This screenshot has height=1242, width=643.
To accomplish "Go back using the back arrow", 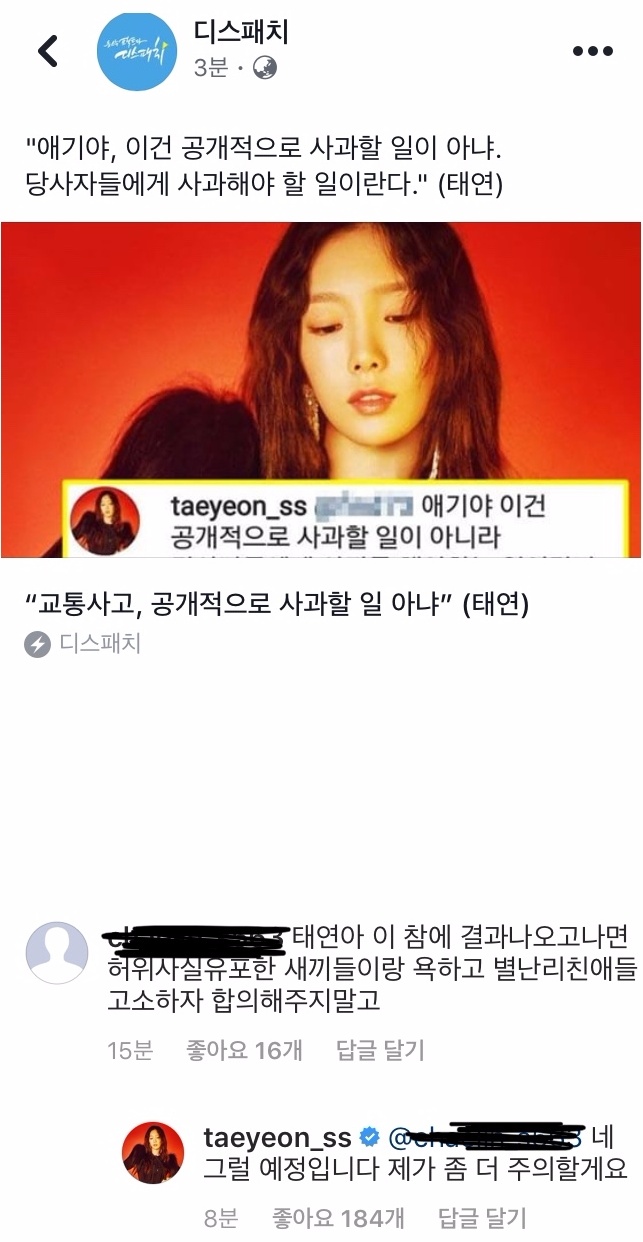I will coord(47,51).
